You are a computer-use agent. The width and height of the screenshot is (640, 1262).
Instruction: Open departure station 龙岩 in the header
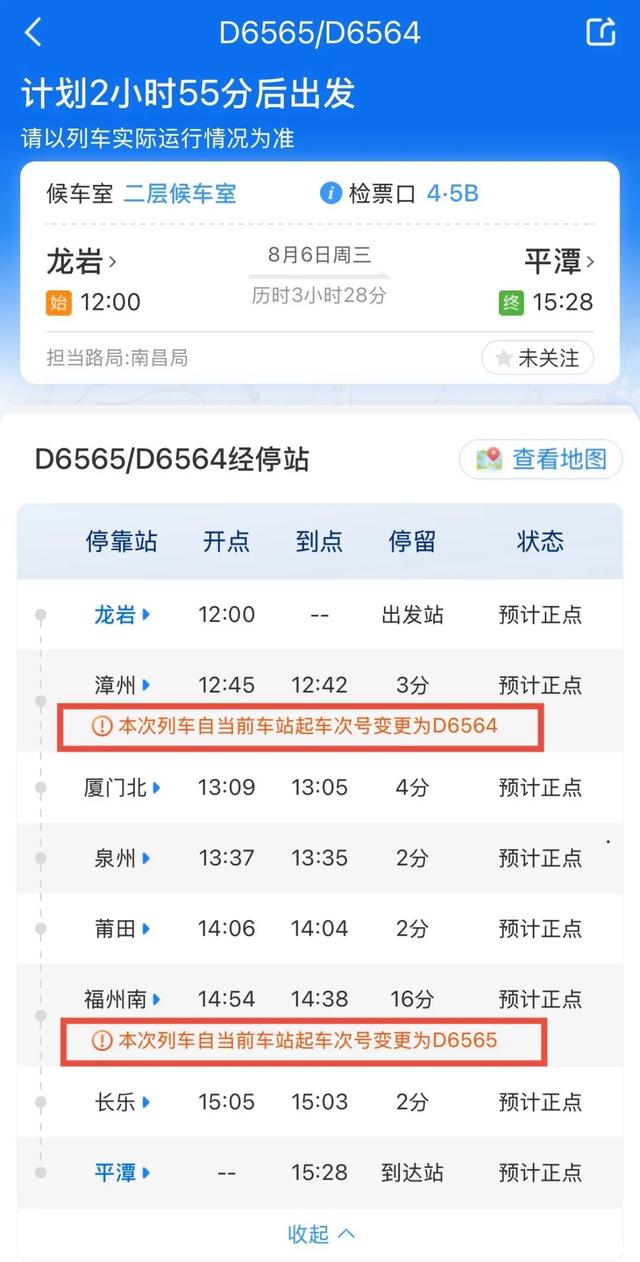coord(82,262)
